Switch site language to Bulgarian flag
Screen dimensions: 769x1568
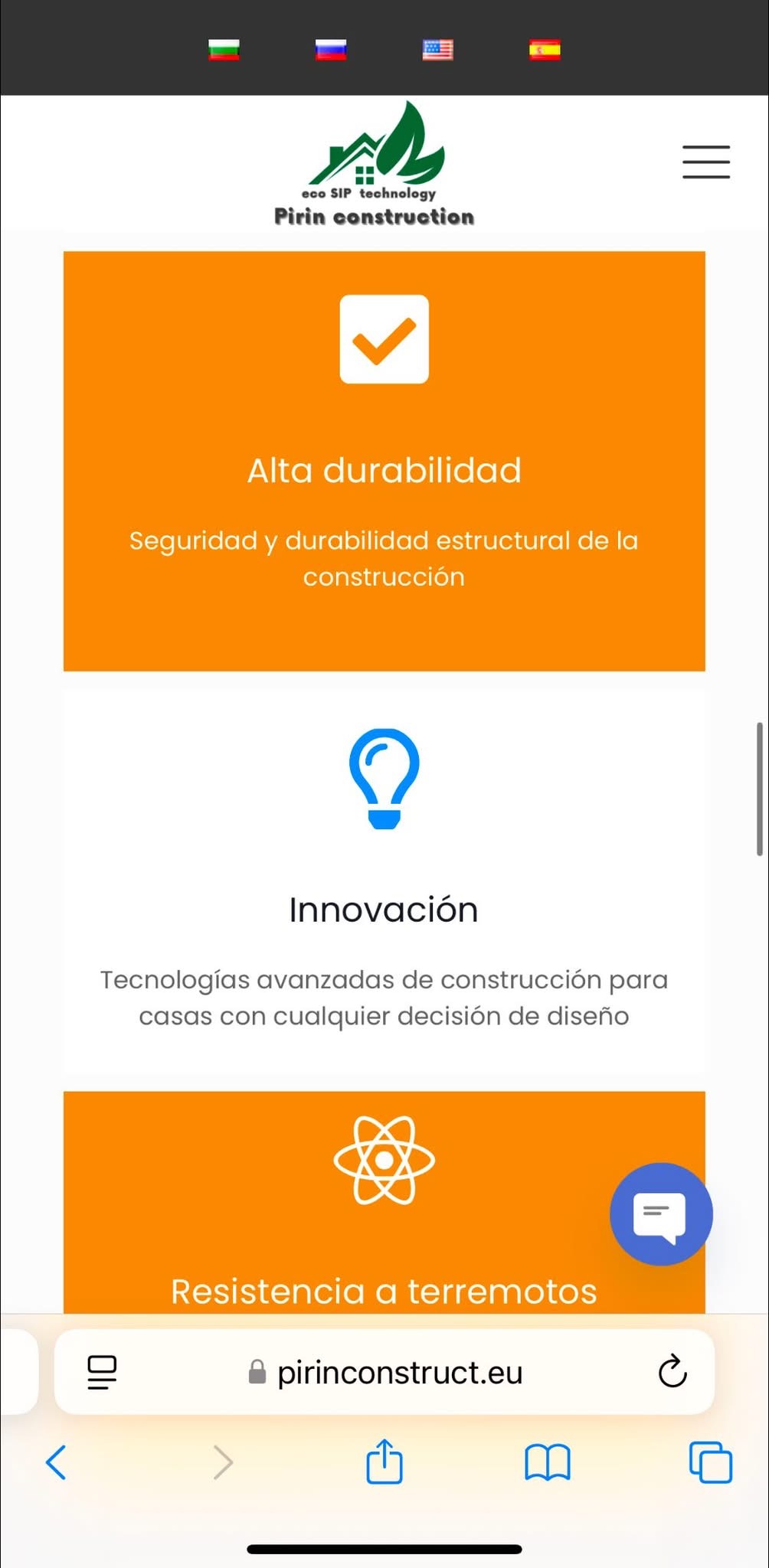(224, 50)
